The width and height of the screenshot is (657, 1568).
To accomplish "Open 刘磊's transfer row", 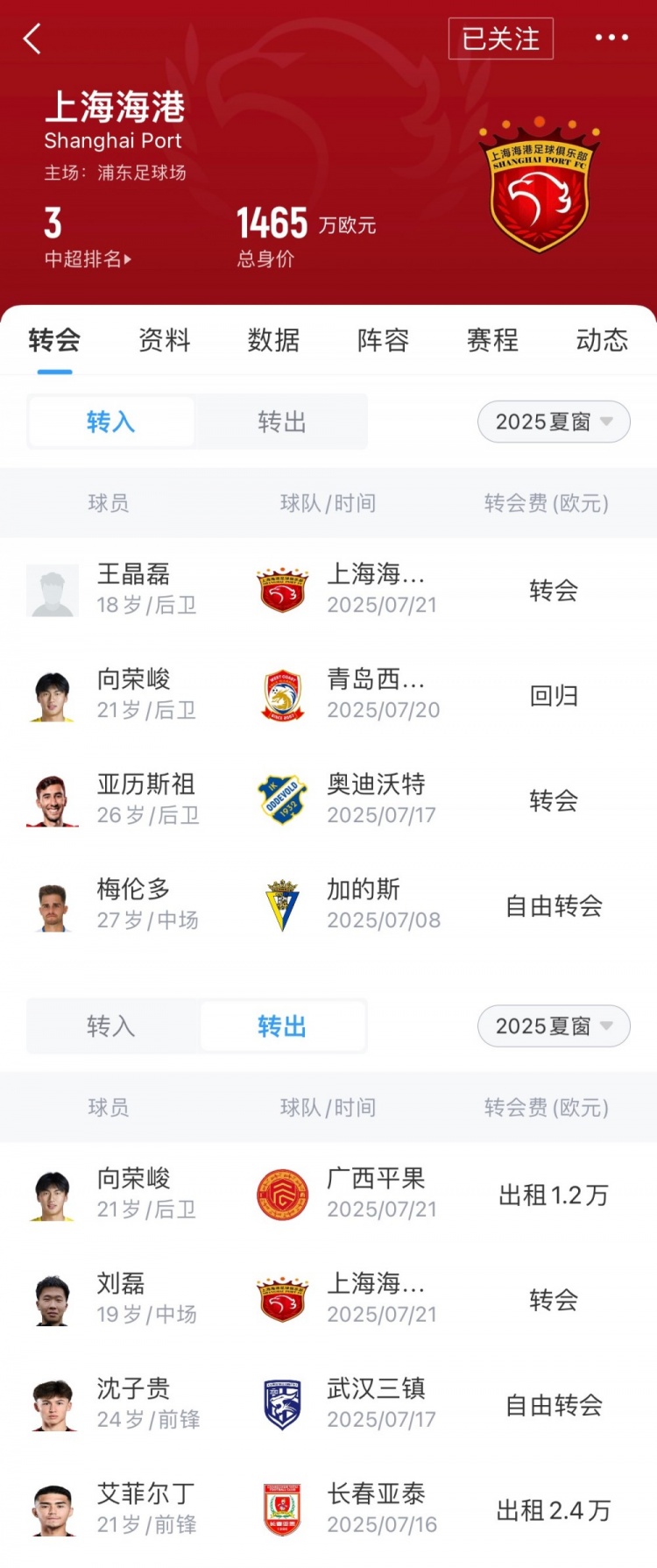I will (x=328, y=1300).
